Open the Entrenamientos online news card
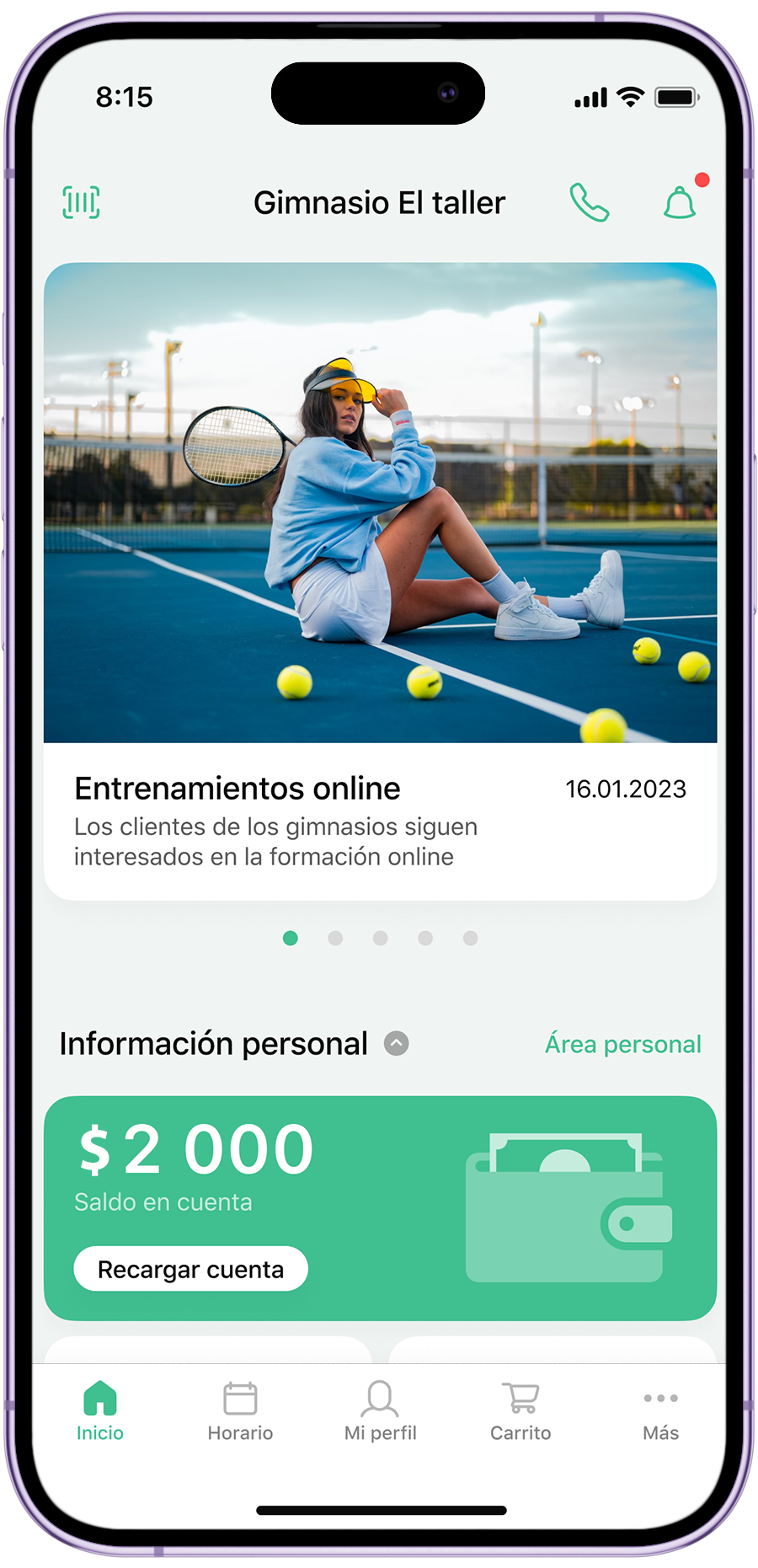Screen dimensions: 758x1568 coord(380,581)
